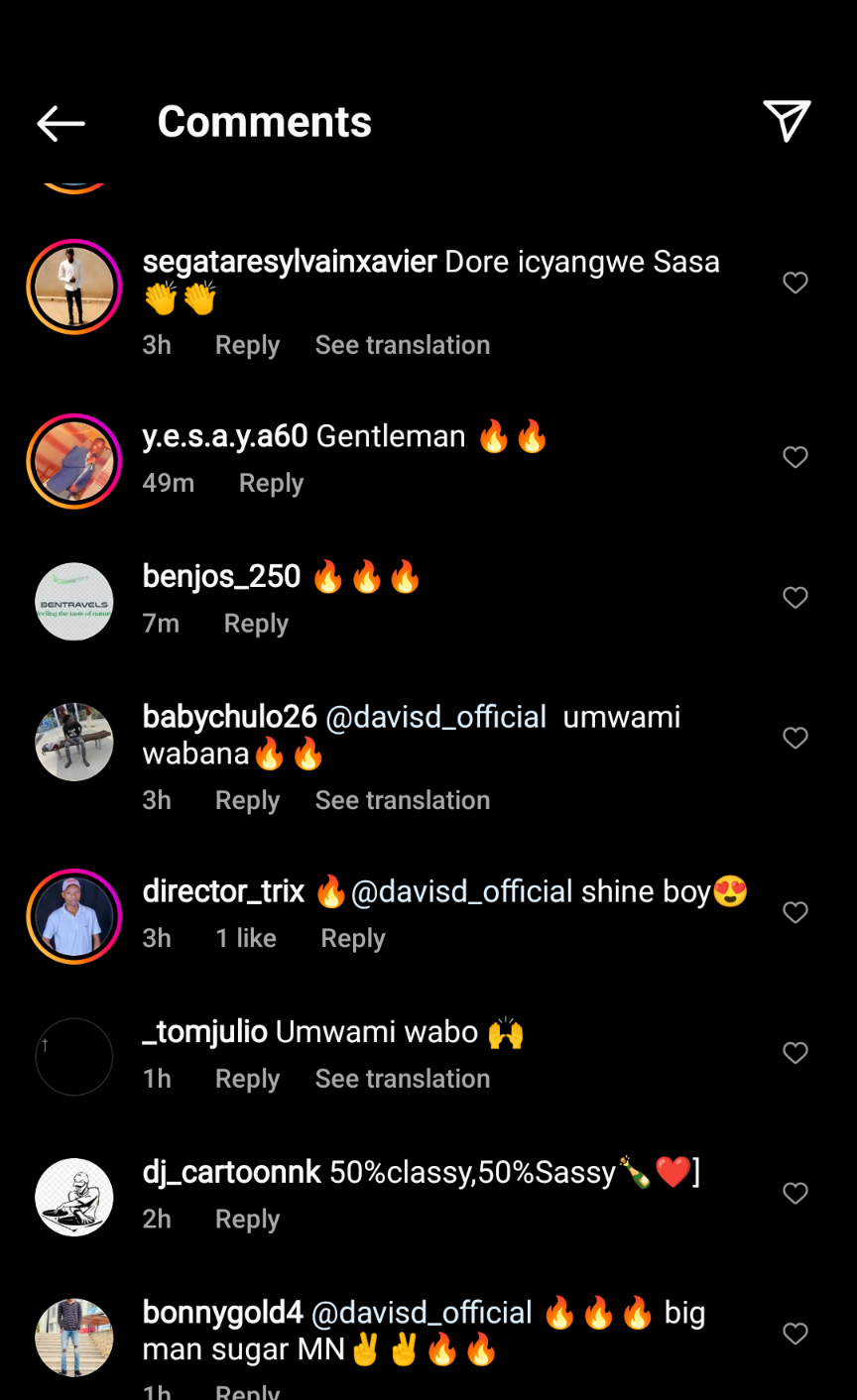Reply to dj_cartoonnk's comment
The height and width of the screenshot is (1400, 857).
coord(247,1219)
